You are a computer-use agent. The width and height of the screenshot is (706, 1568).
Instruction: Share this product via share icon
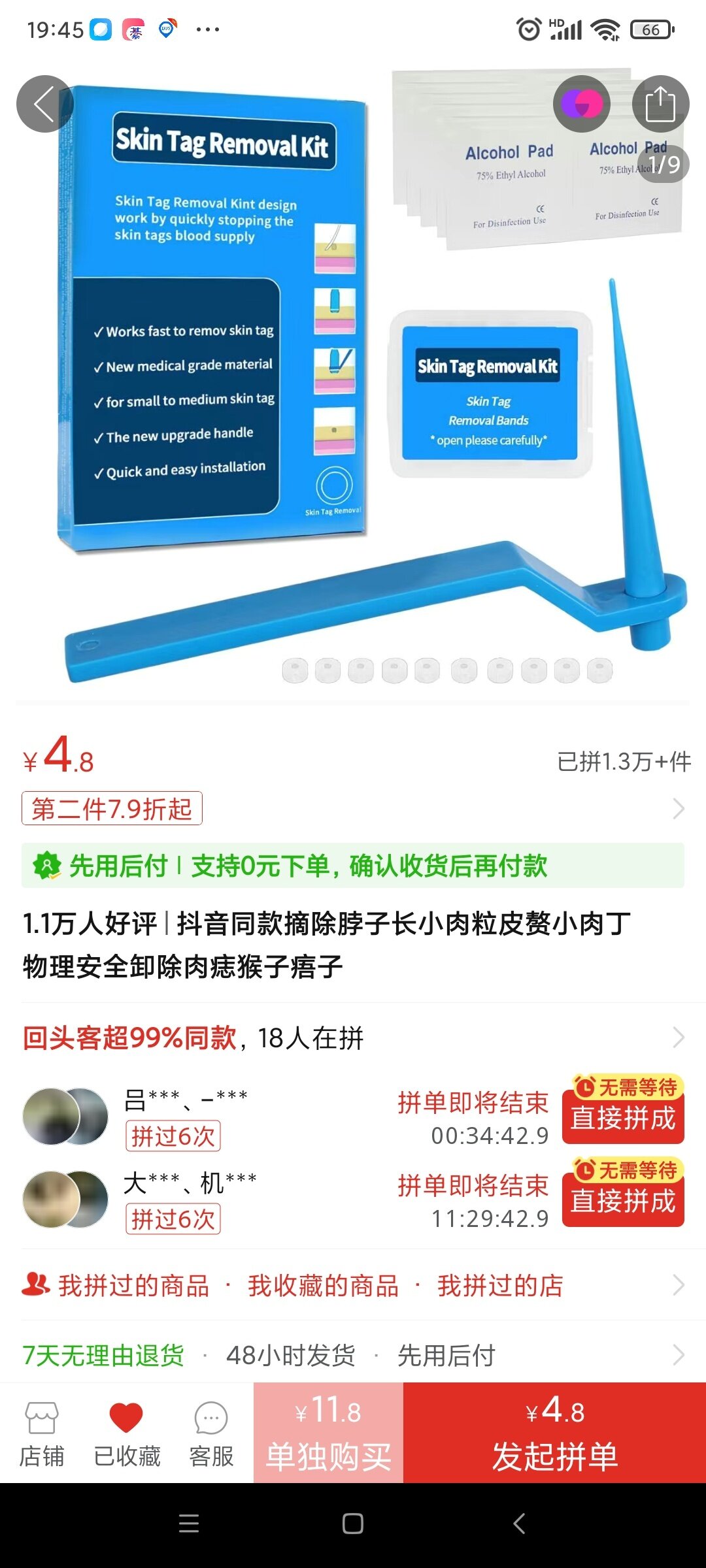click(660, 105)
